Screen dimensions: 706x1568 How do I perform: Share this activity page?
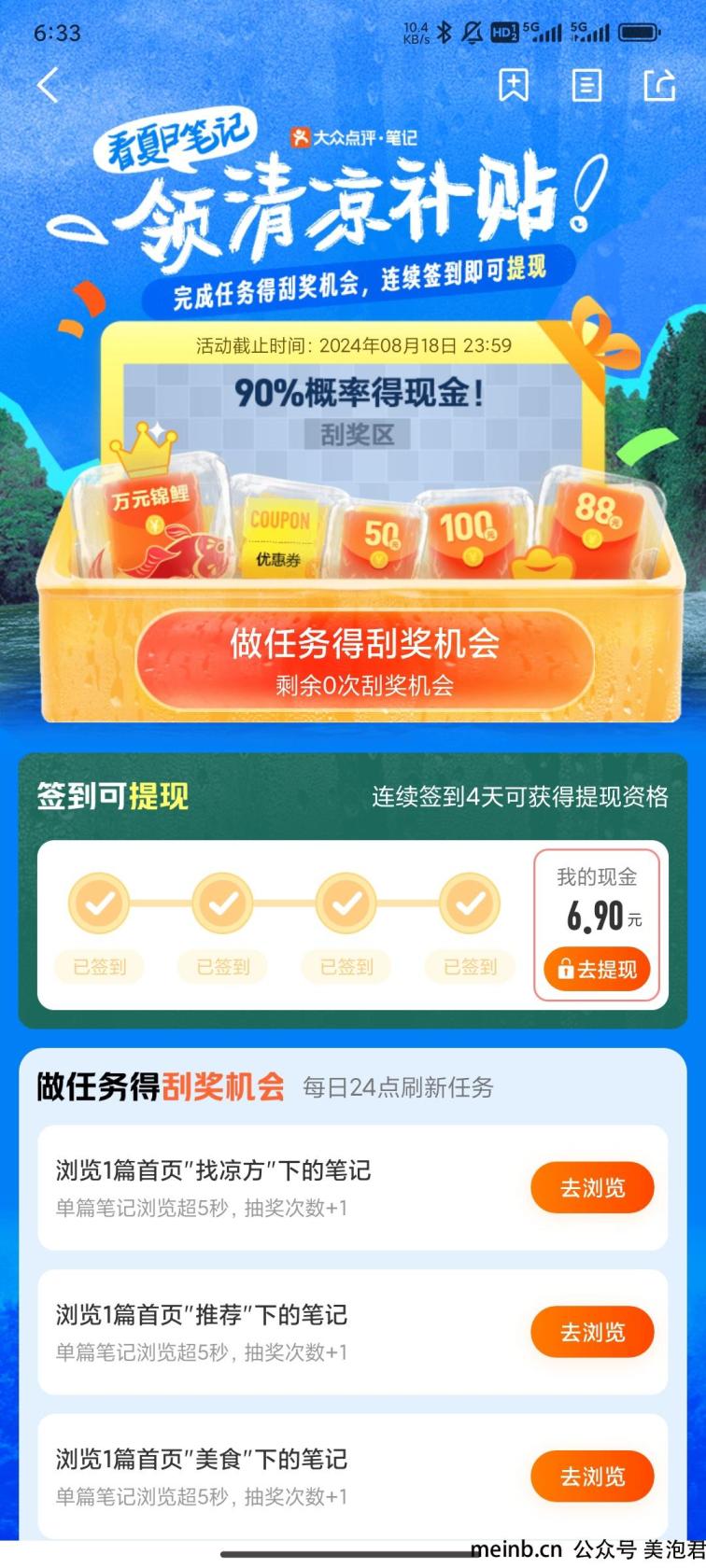[659, 85]
